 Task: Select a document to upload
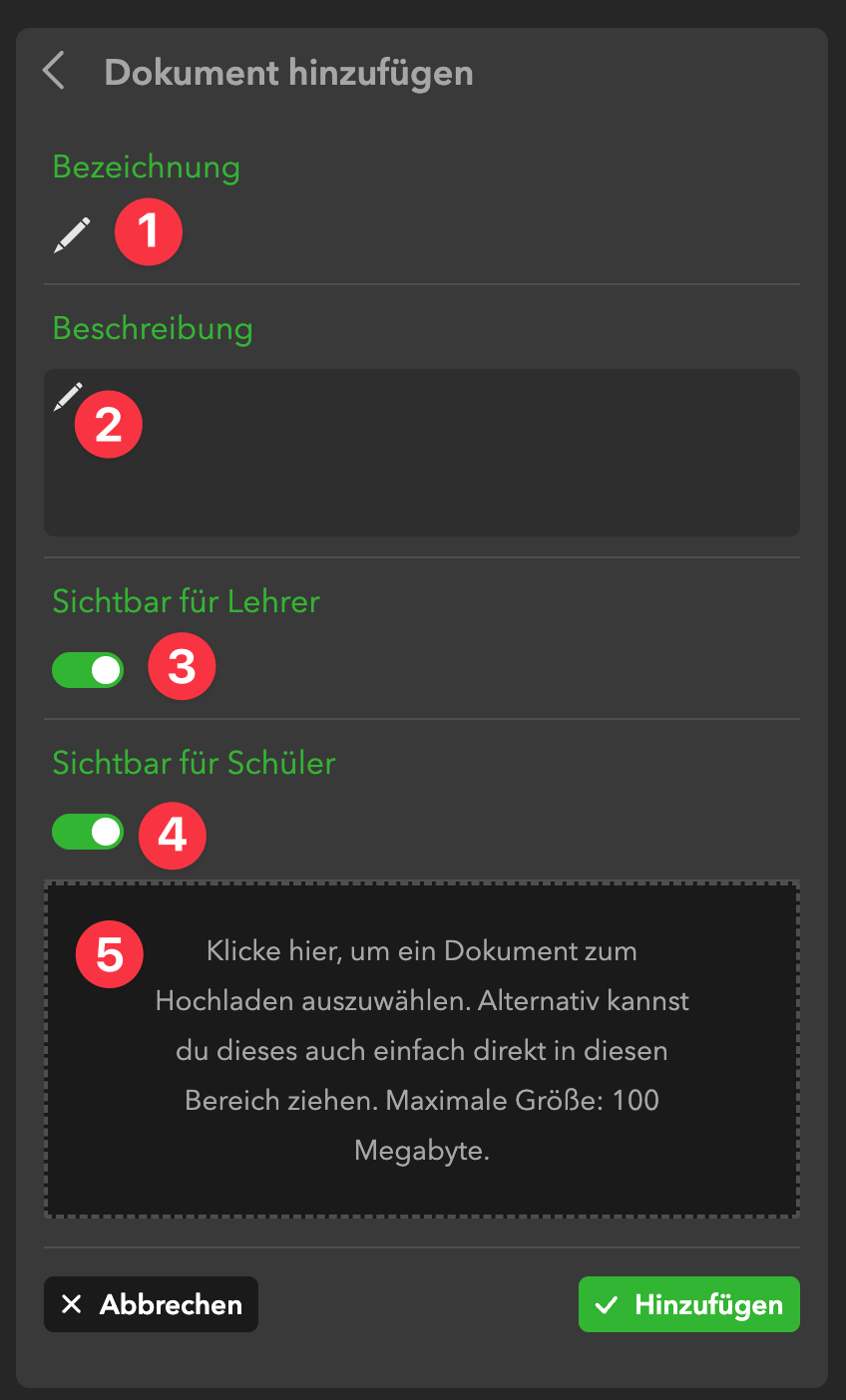(x=421, y=1049)
